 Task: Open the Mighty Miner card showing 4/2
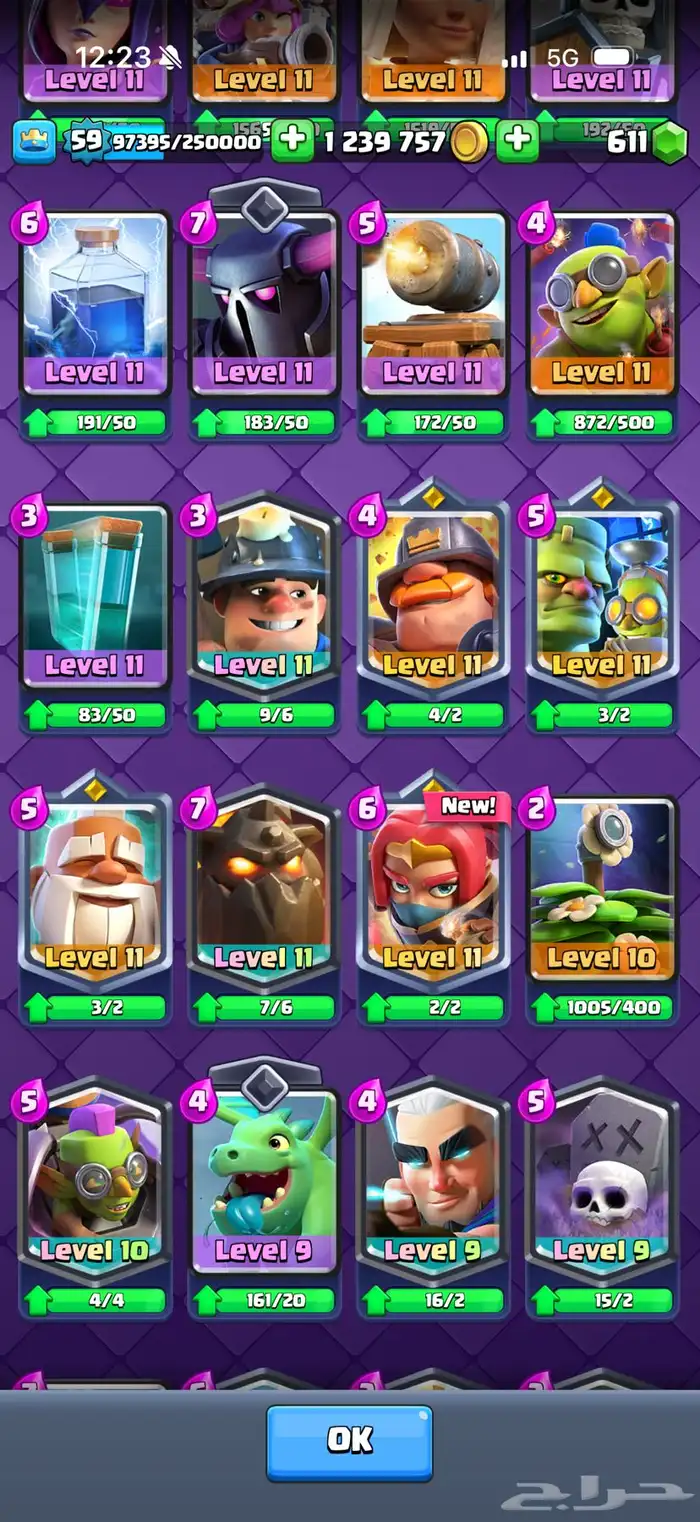pos(433,612)
